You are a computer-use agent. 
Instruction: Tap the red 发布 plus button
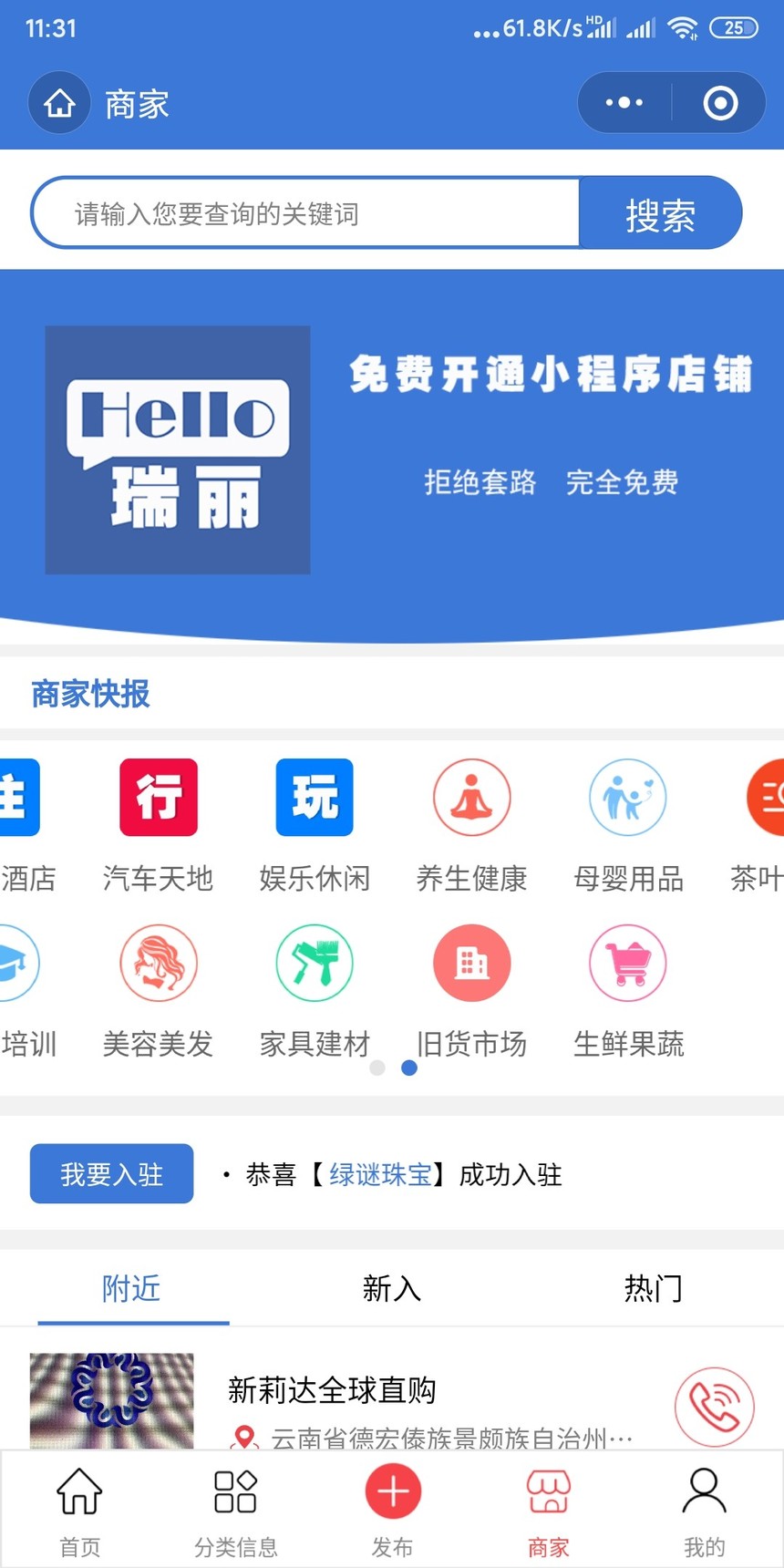pos(393,1491)
